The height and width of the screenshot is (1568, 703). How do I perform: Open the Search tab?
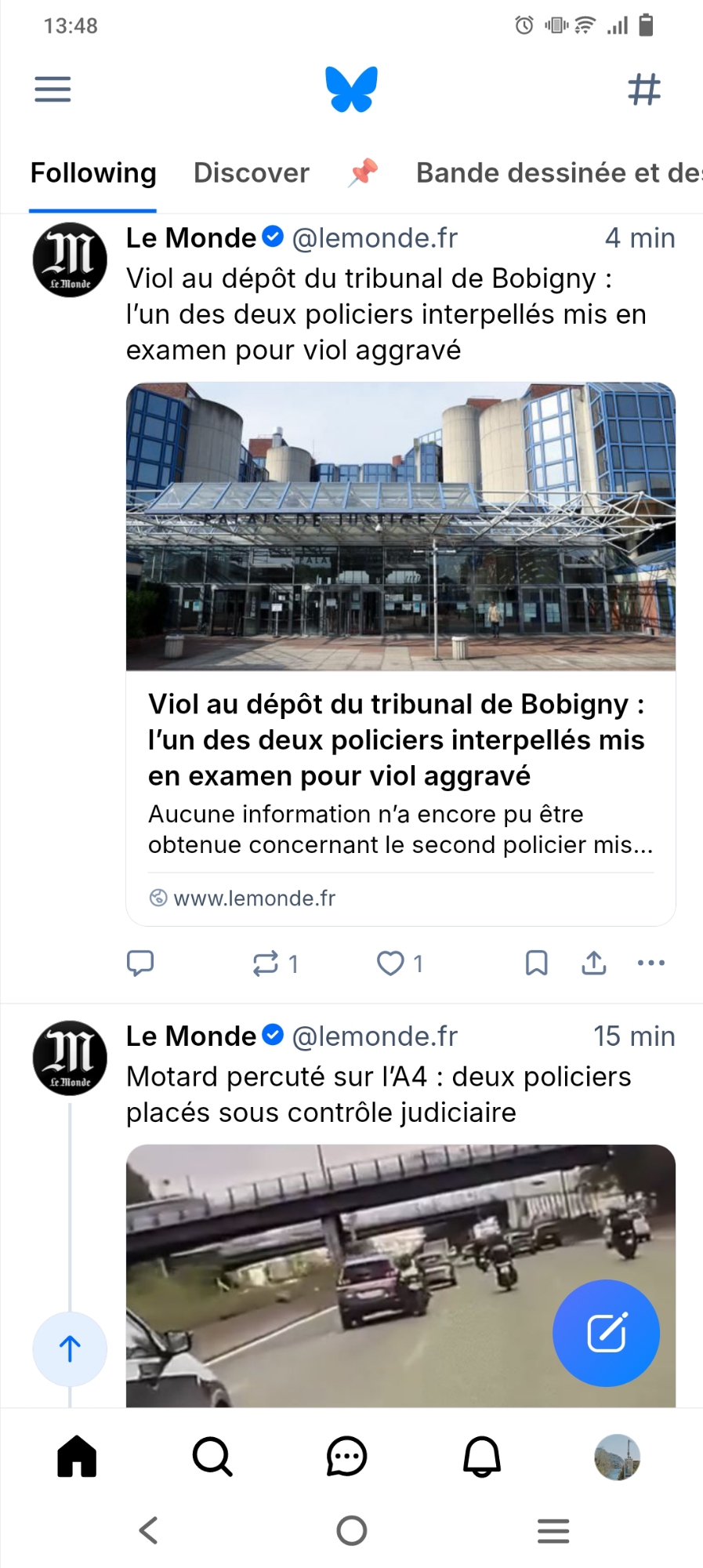tap(212, 1457)
